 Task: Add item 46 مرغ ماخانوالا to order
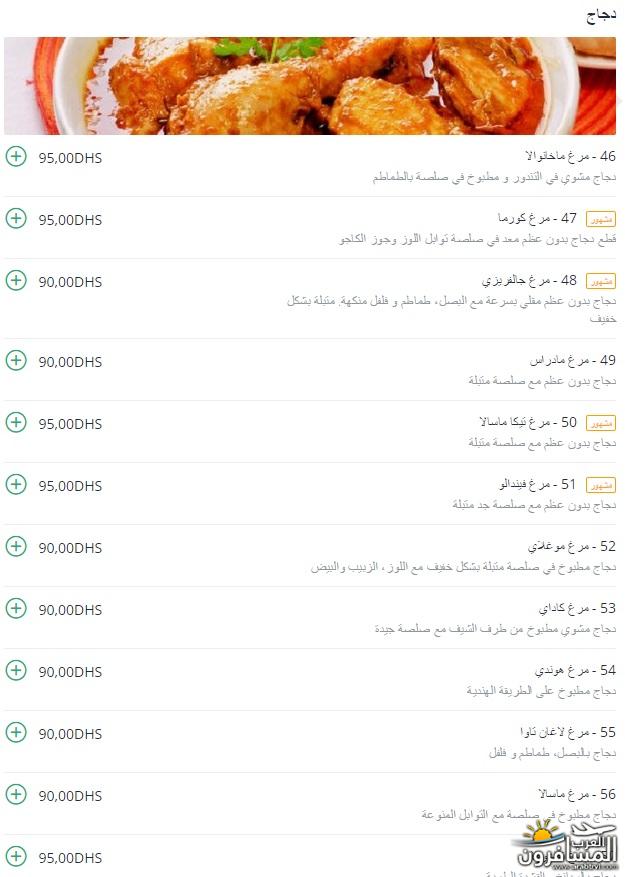pyautogui.click(x=16, y=156)
